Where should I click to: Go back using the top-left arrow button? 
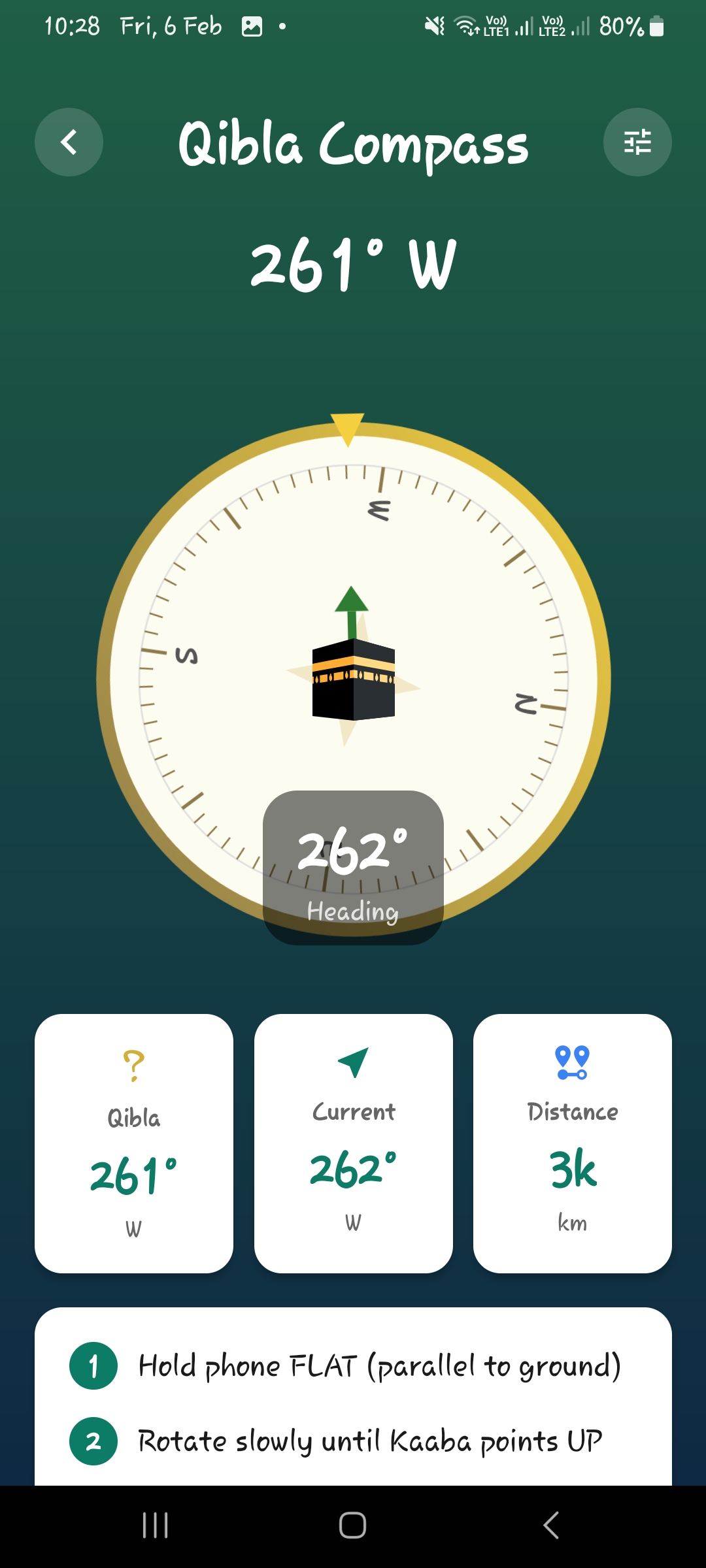click(x=69, y=142)
